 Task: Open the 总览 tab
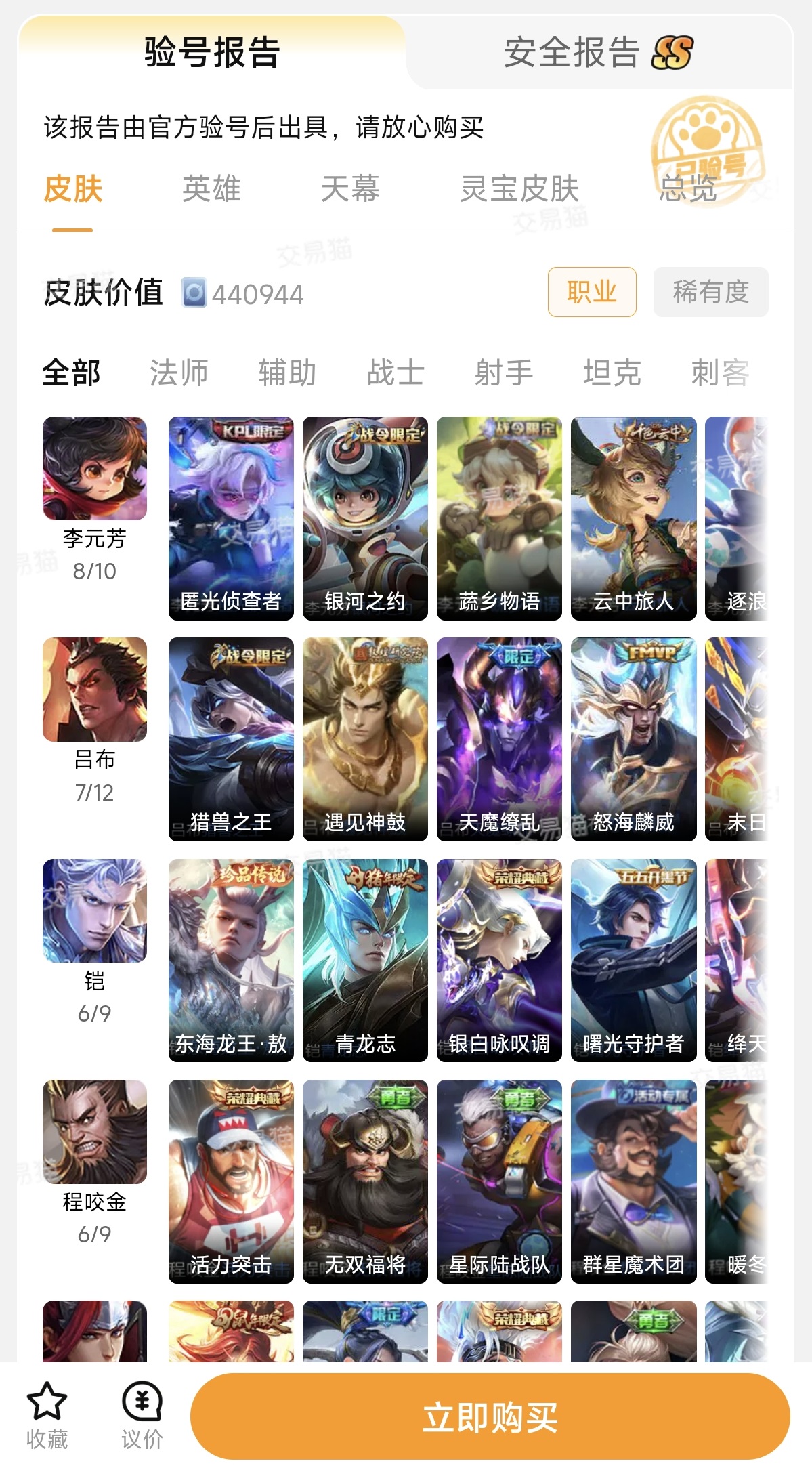688,188
